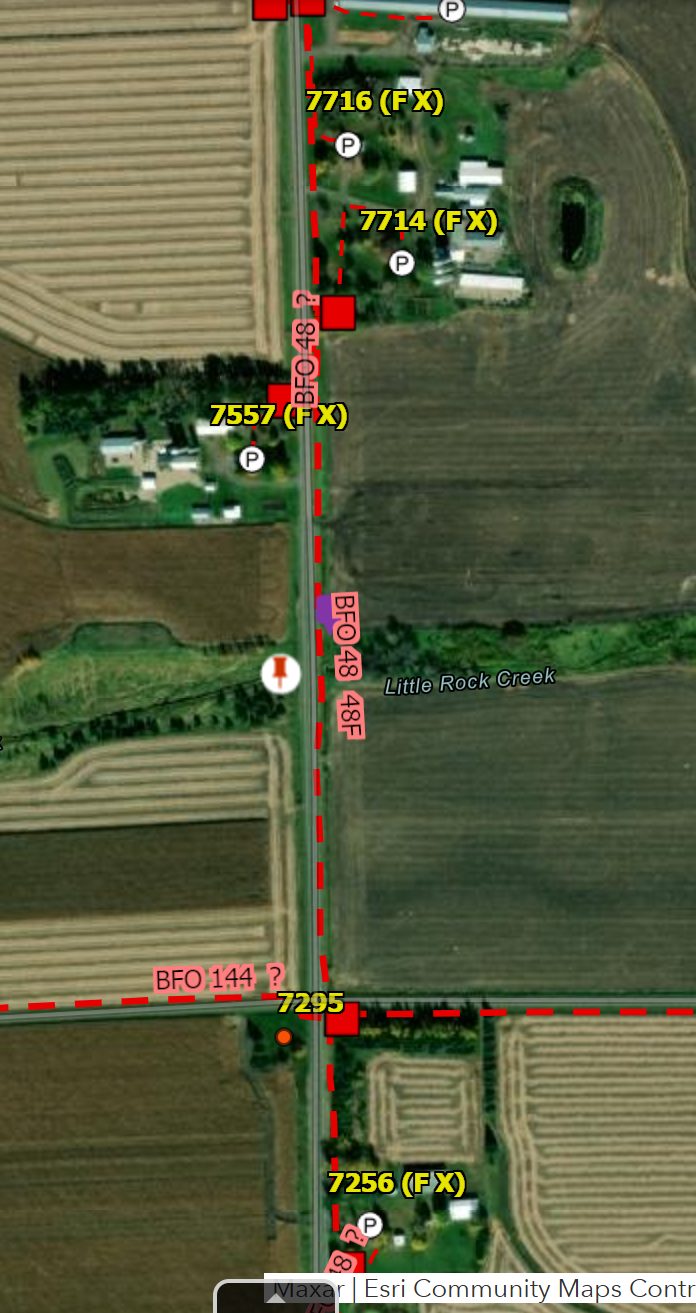
Task: Tap the red pushpin near Little Rock Creek
Action: pos(281,673)
